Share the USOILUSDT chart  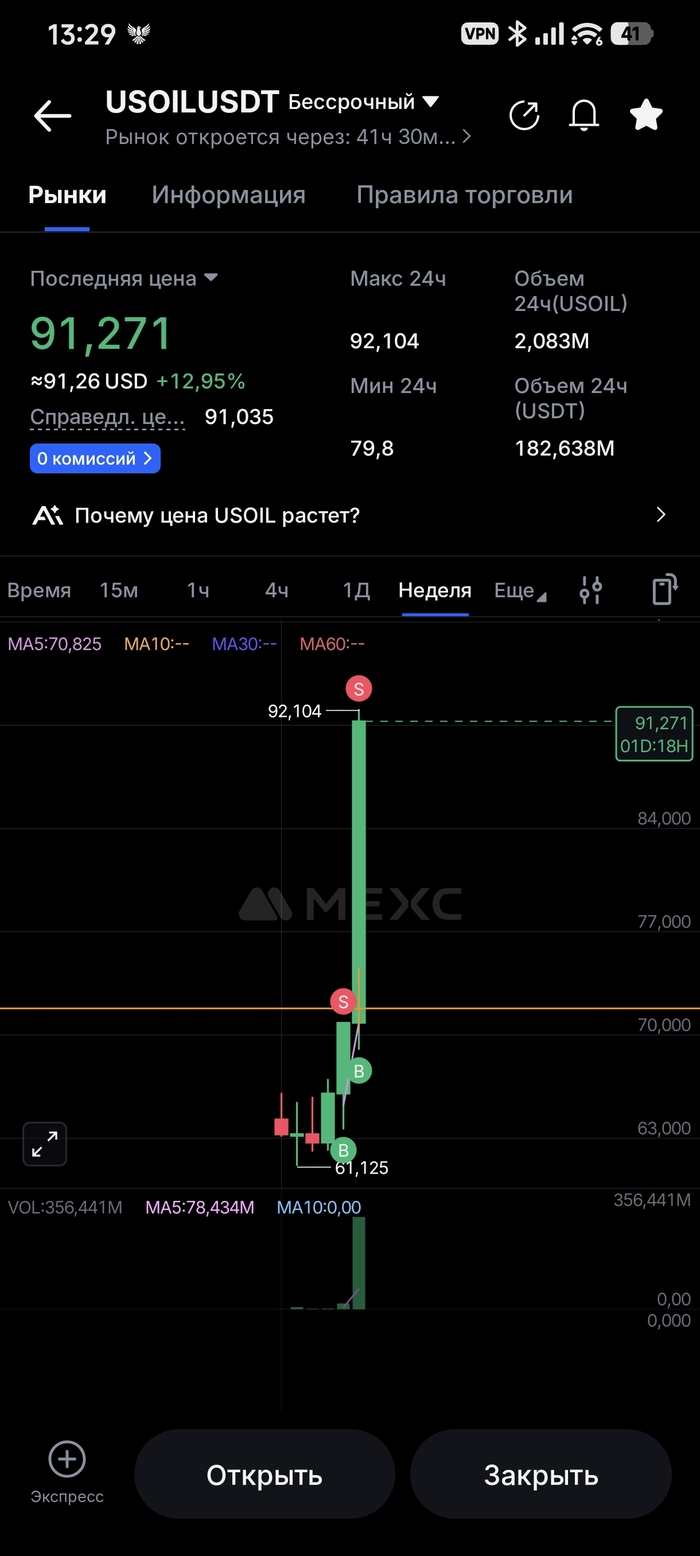click(524, 116)
